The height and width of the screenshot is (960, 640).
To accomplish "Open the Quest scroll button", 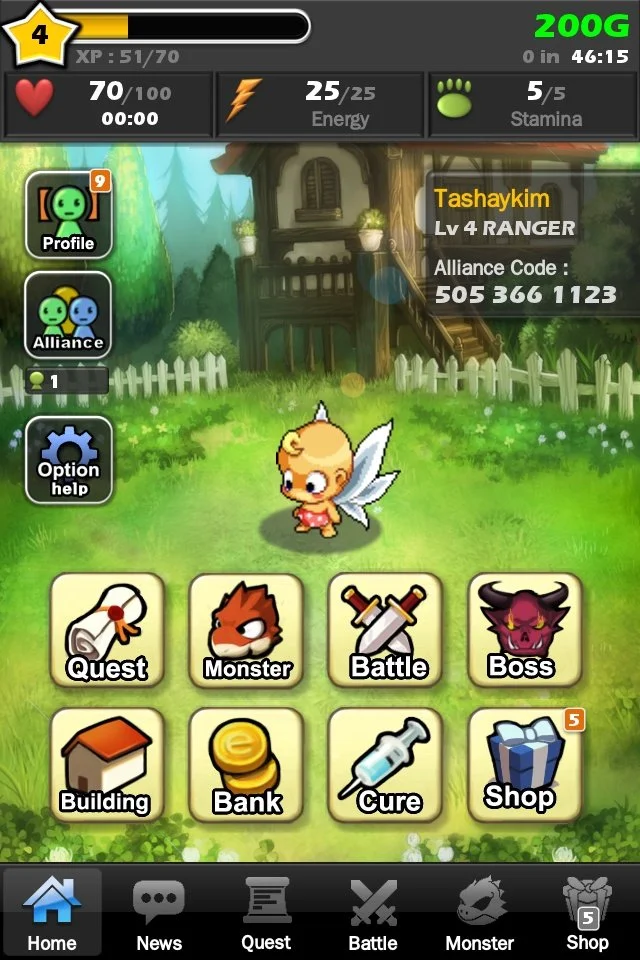I will click(x=107, y=630).
